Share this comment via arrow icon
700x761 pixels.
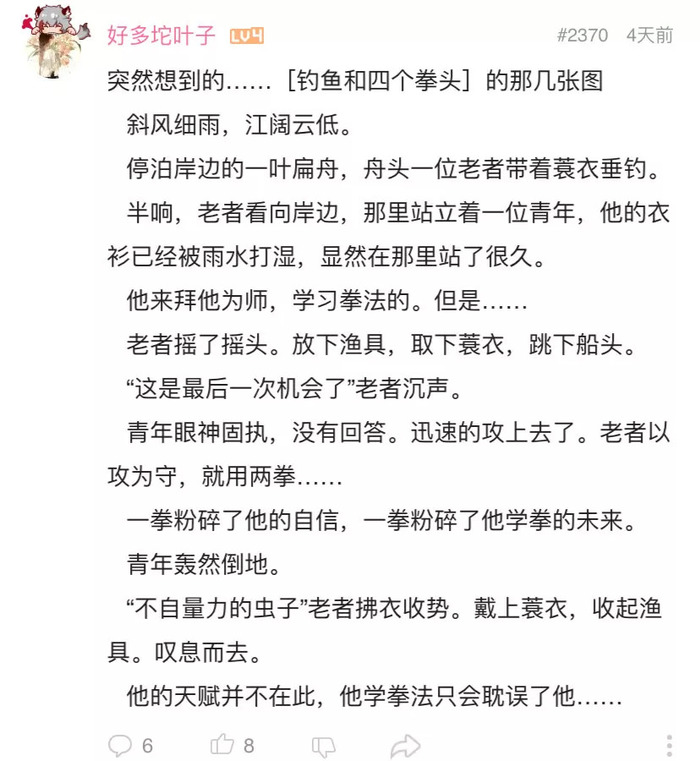pyautogui.click(x=405, y=746)
